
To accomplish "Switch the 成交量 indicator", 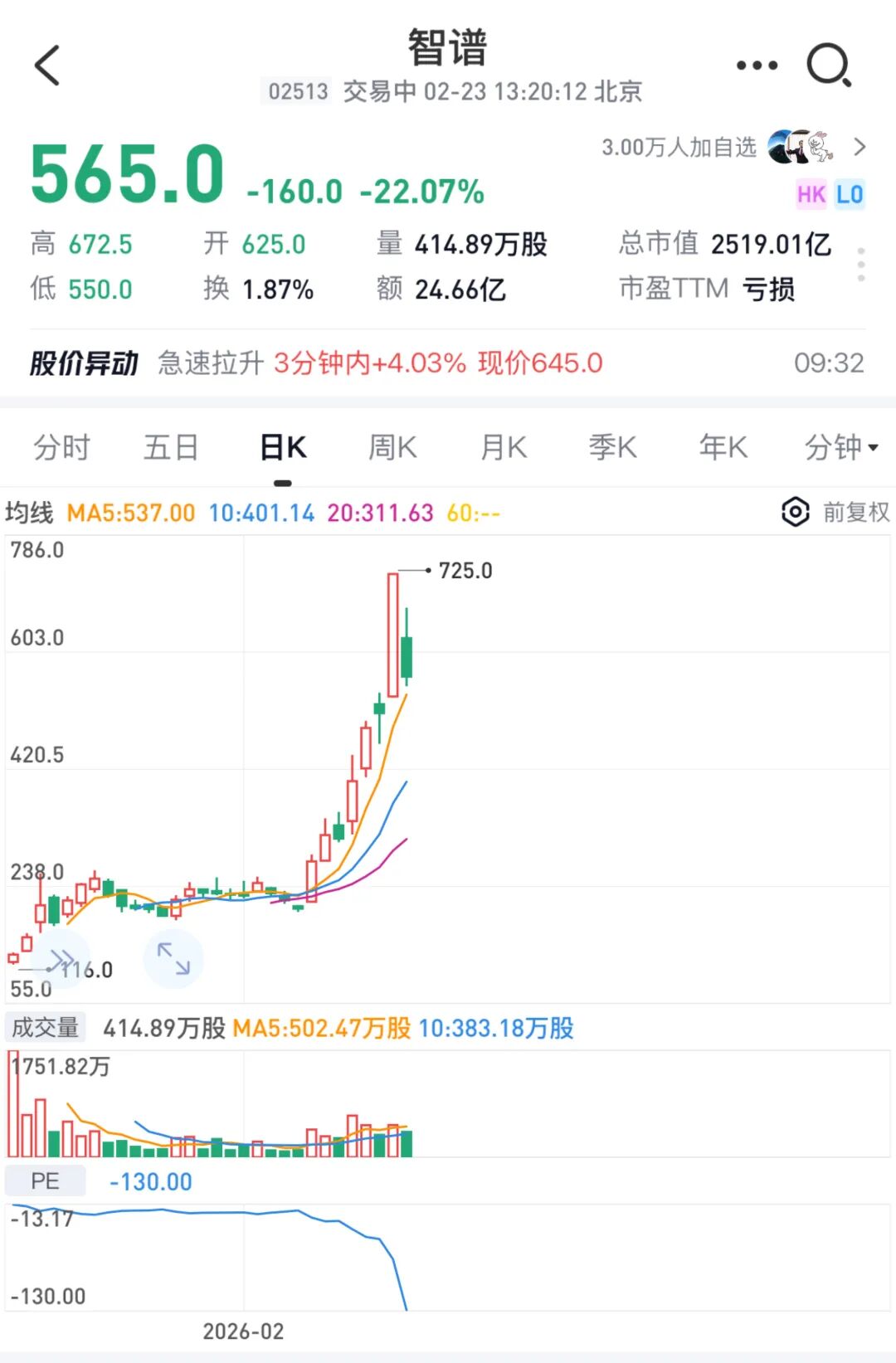I will point(45,1028).
